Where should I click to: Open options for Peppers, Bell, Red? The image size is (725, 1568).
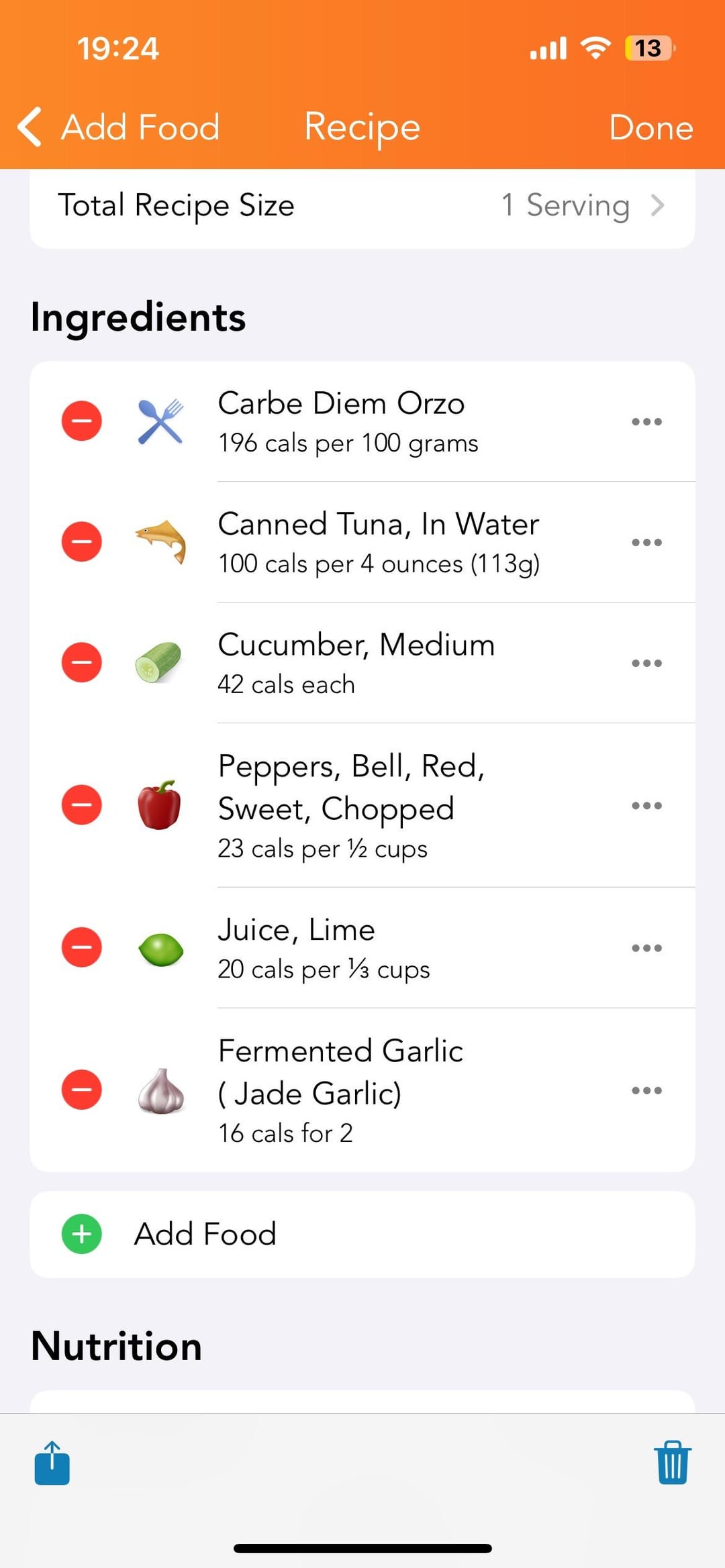(x=646, y=805)
